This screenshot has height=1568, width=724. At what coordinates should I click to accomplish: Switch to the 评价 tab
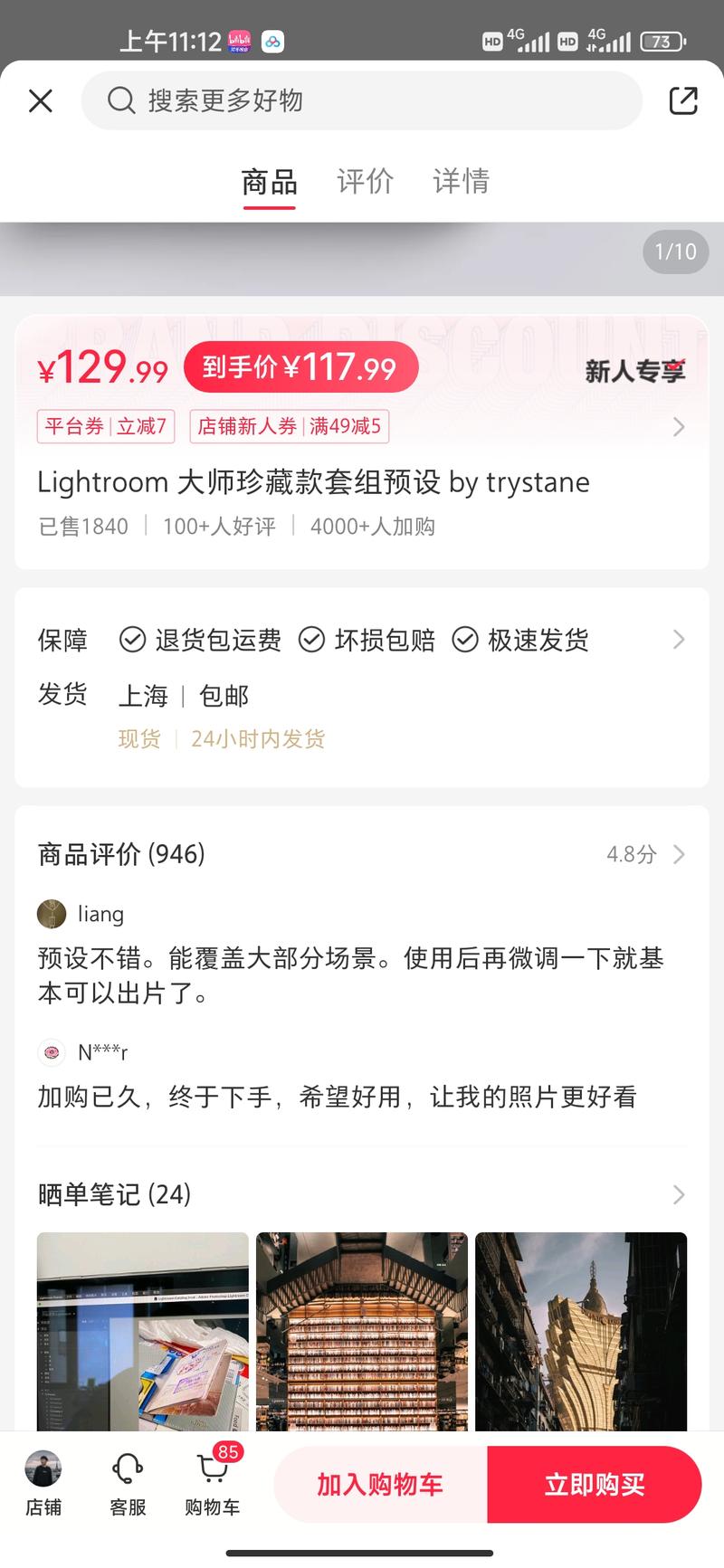[365, 182]
